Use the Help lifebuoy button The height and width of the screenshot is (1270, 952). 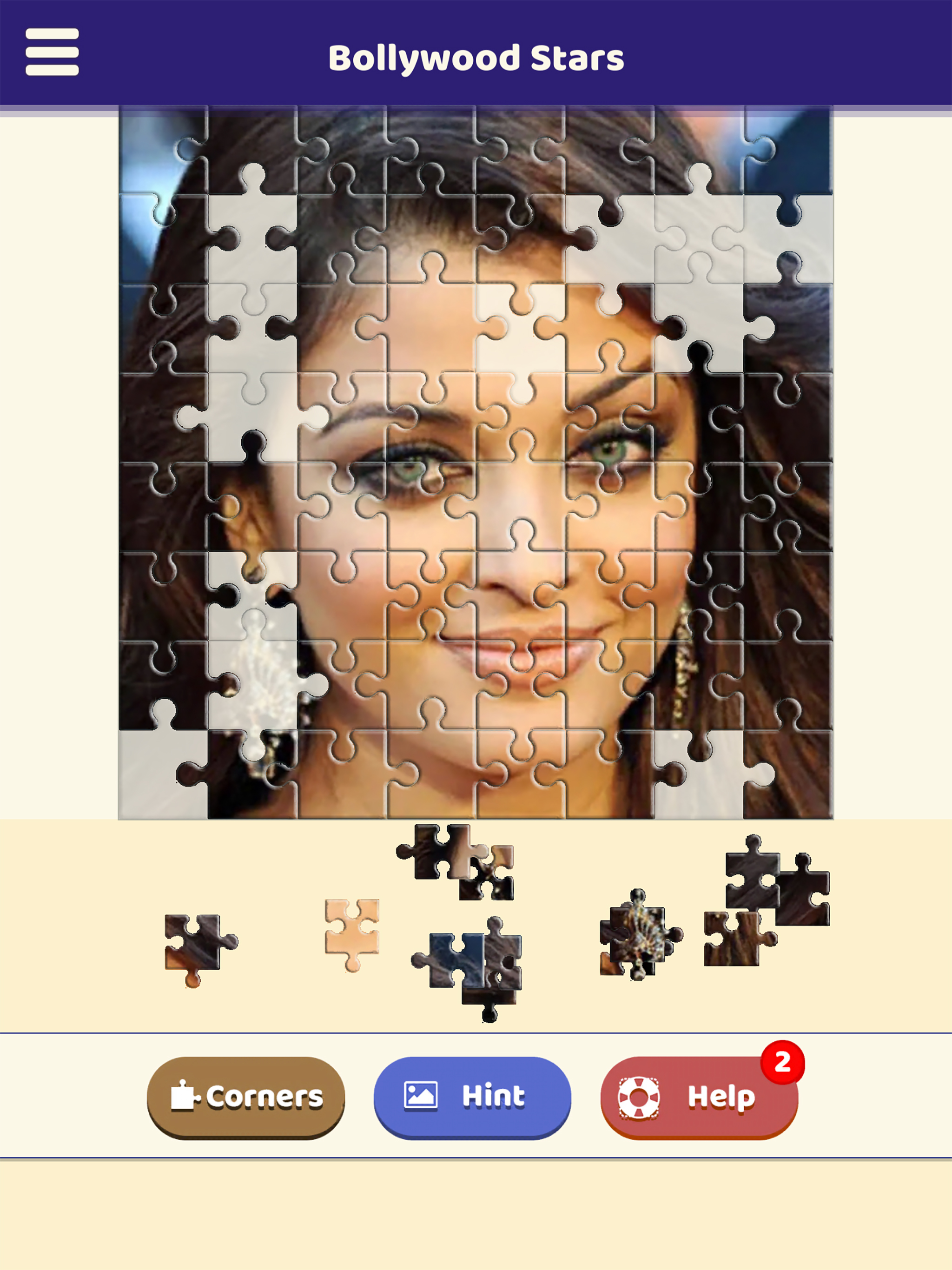[x=699, y=1097]
